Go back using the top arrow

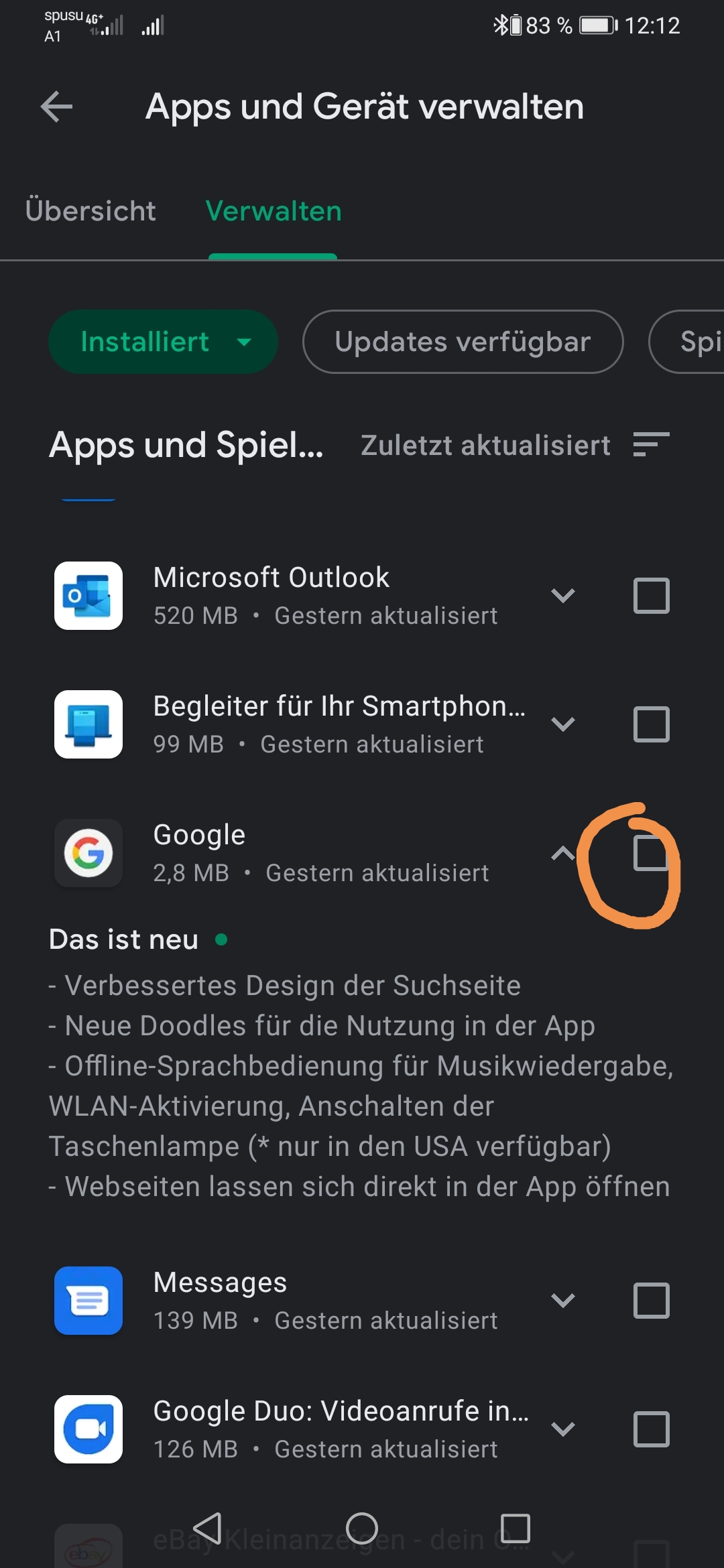(57, 107)
